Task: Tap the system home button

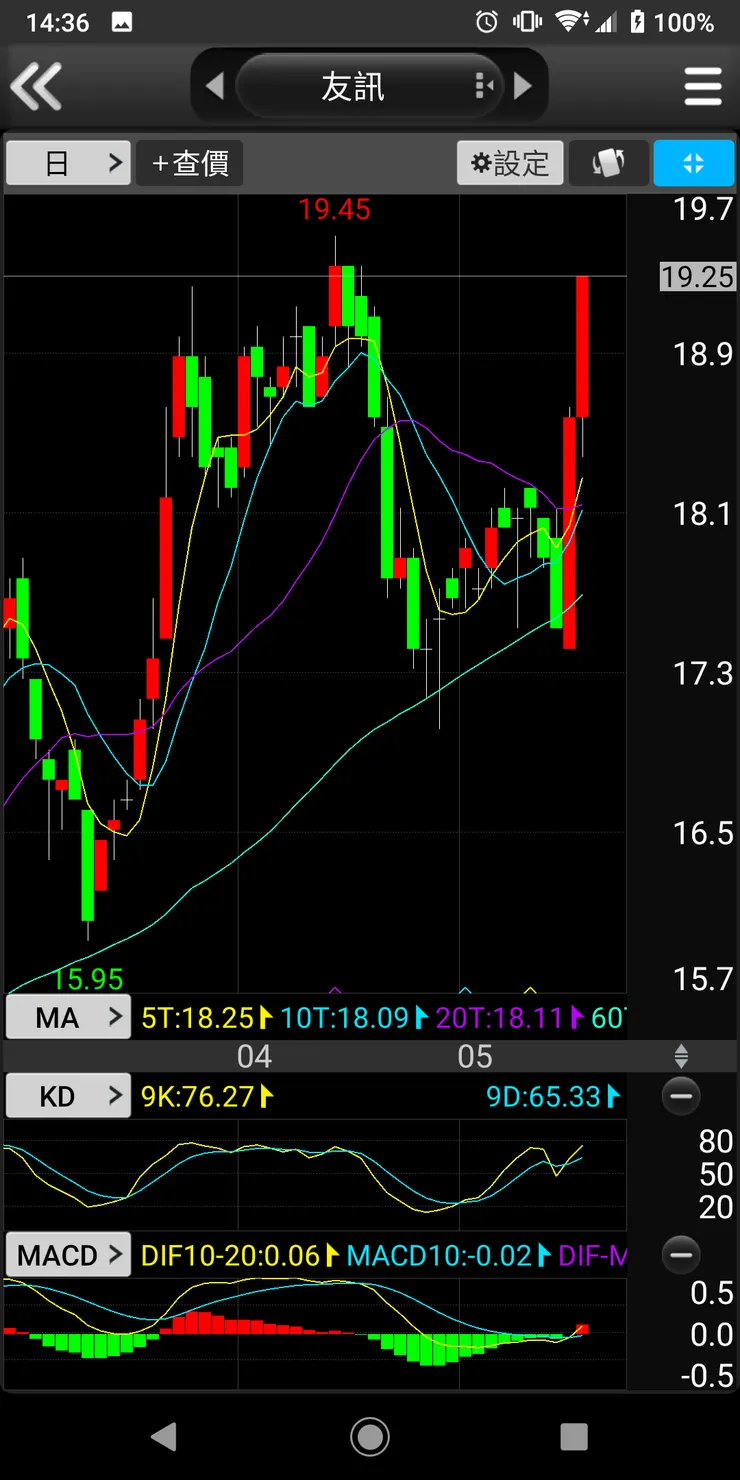Action: [370, 1437]
